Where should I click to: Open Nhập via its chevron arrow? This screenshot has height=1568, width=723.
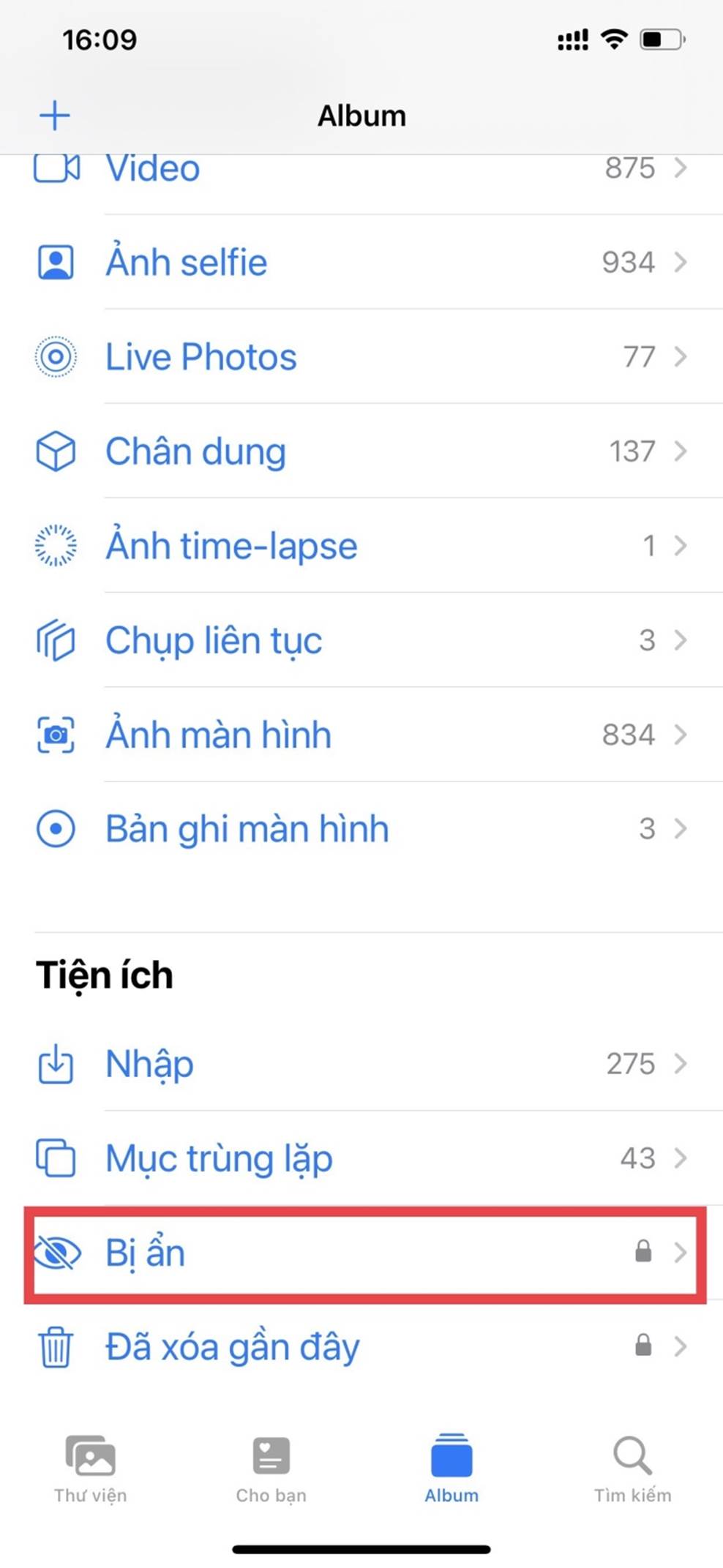681,1064
